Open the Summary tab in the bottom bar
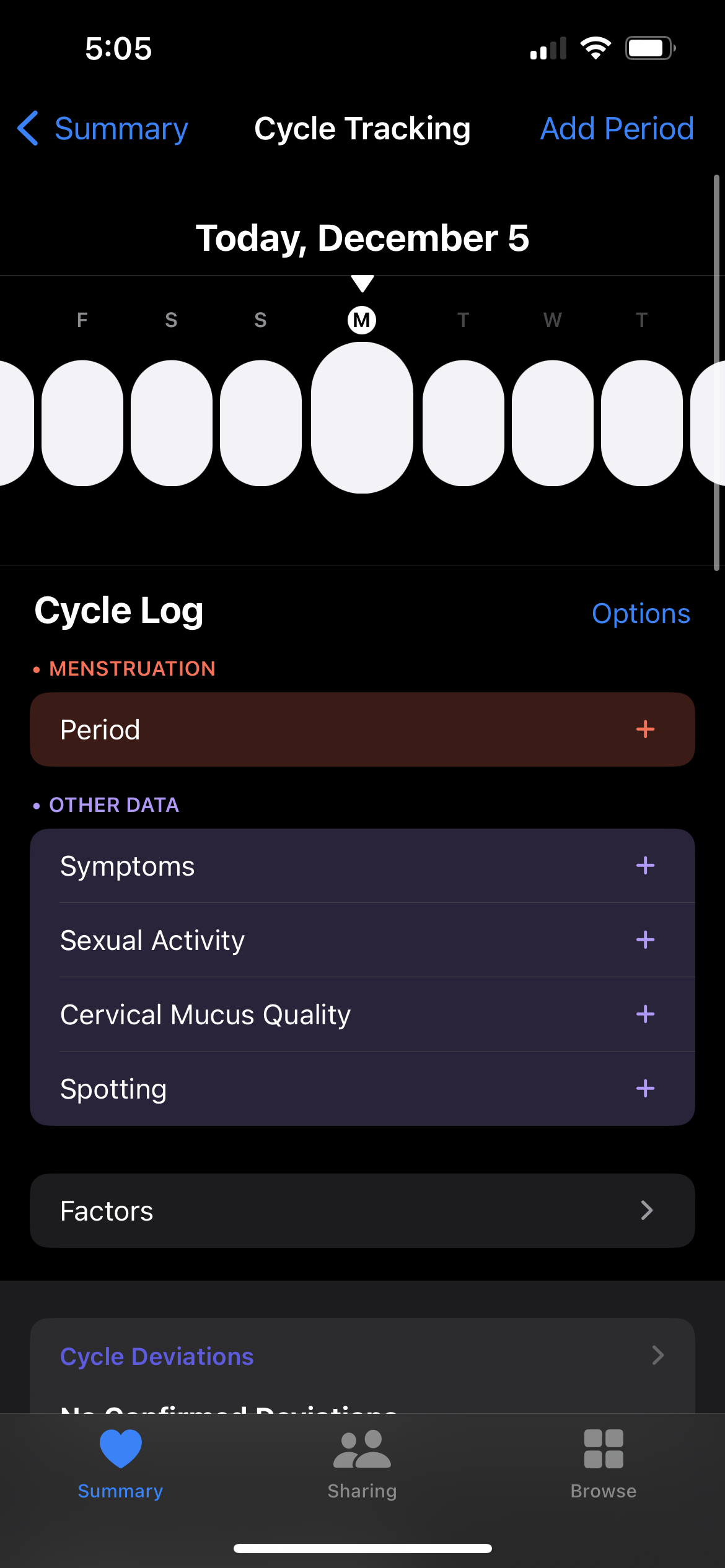Image resolution: width=725 pixels, height=1568 pixels. [120, 1465]
